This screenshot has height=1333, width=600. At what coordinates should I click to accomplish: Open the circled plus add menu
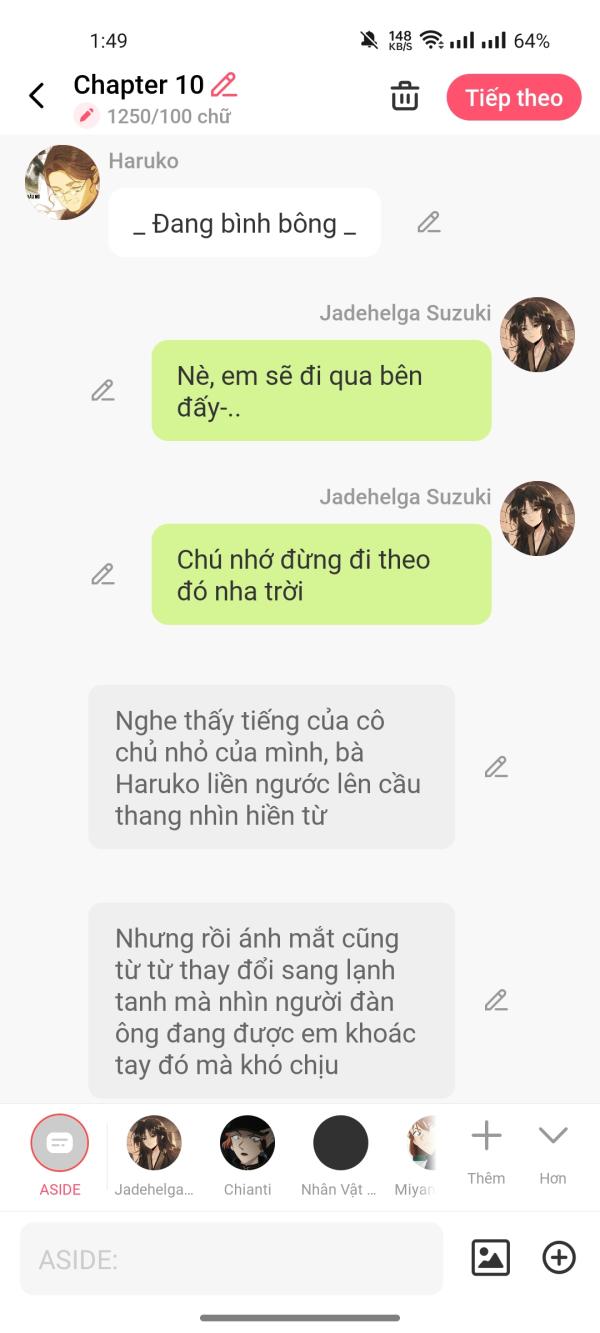[559, 1258]
